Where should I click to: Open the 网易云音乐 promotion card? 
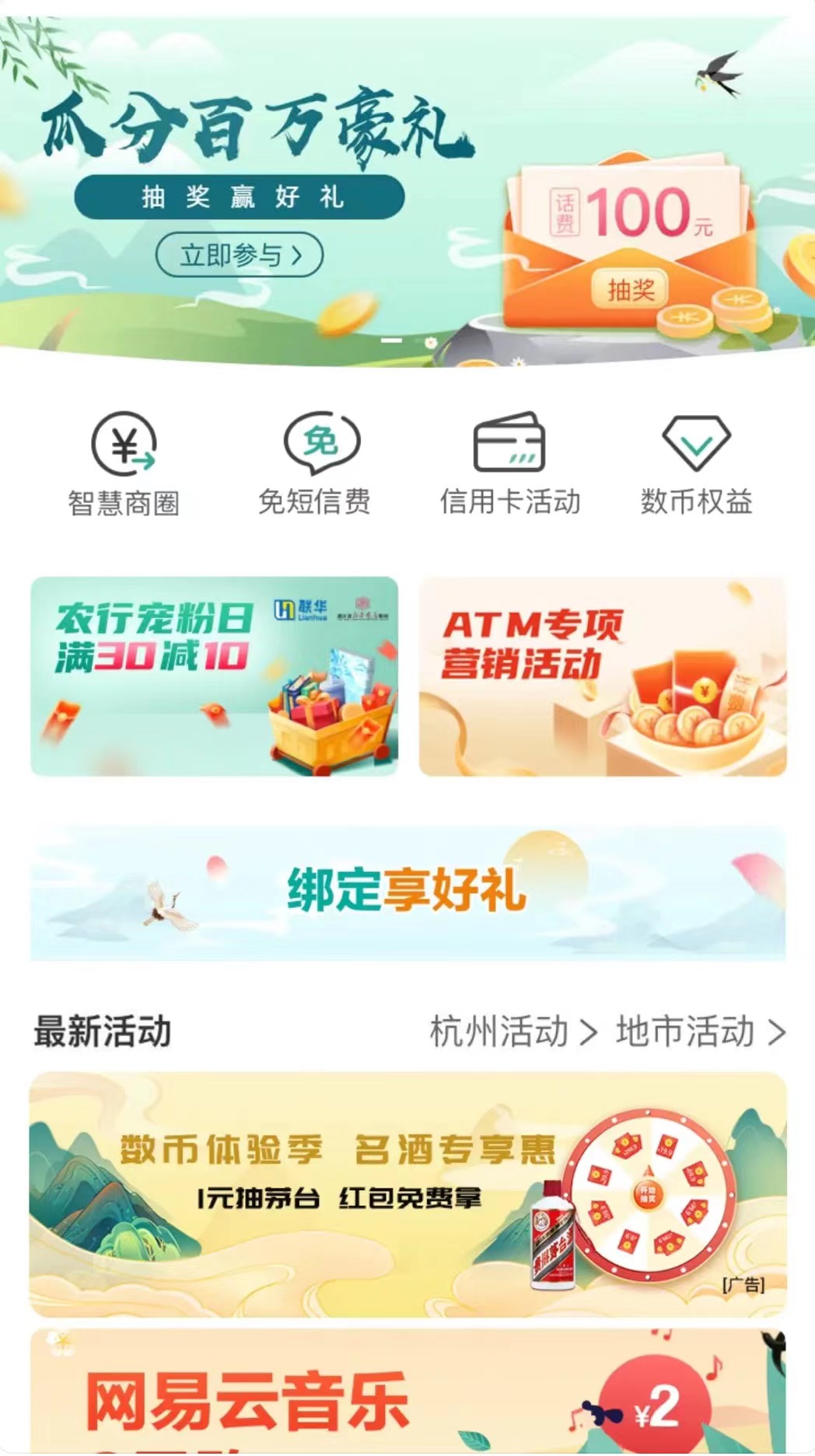(407, 1391)
